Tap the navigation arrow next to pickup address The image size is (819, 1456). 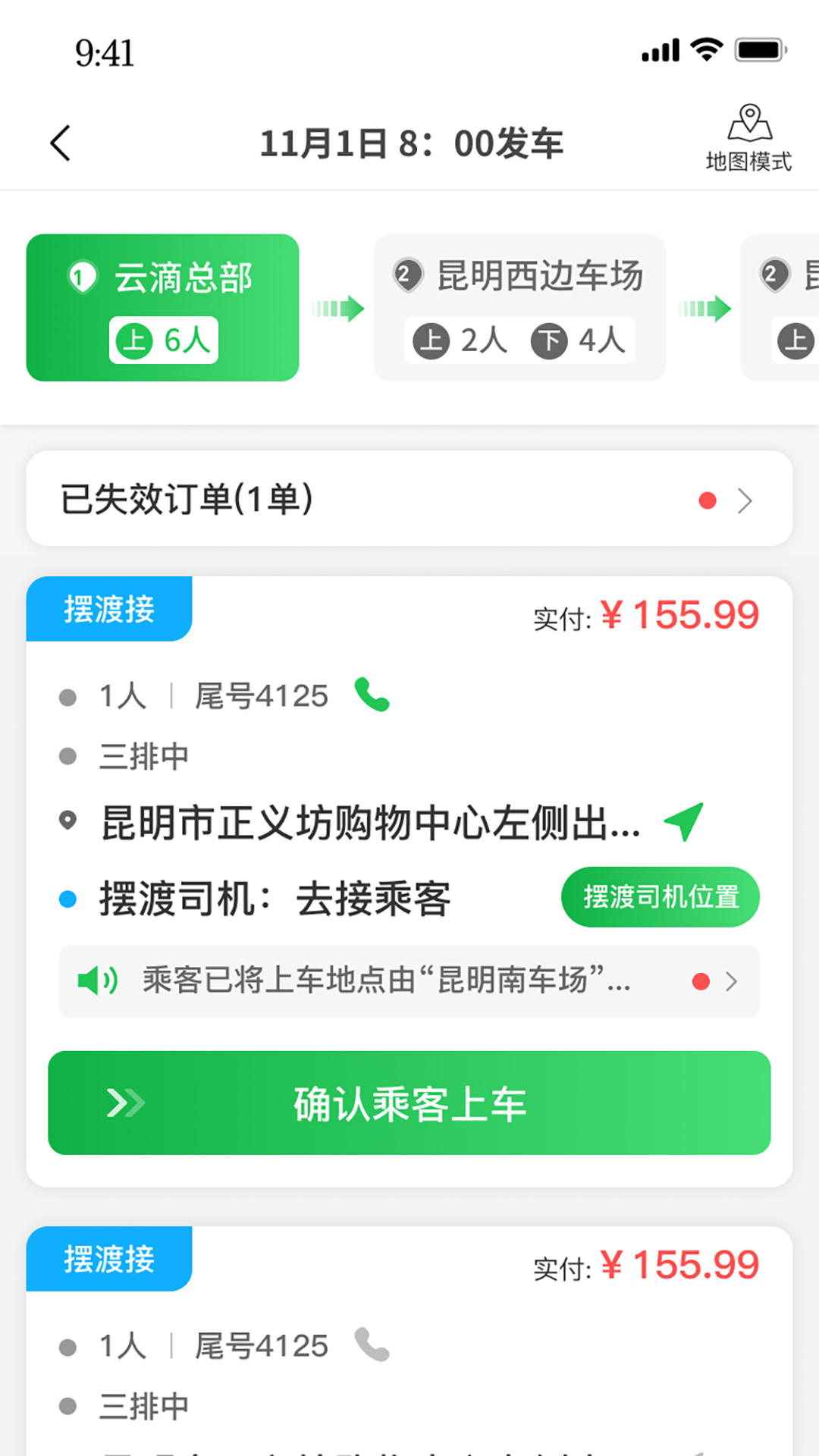point(683,821)
